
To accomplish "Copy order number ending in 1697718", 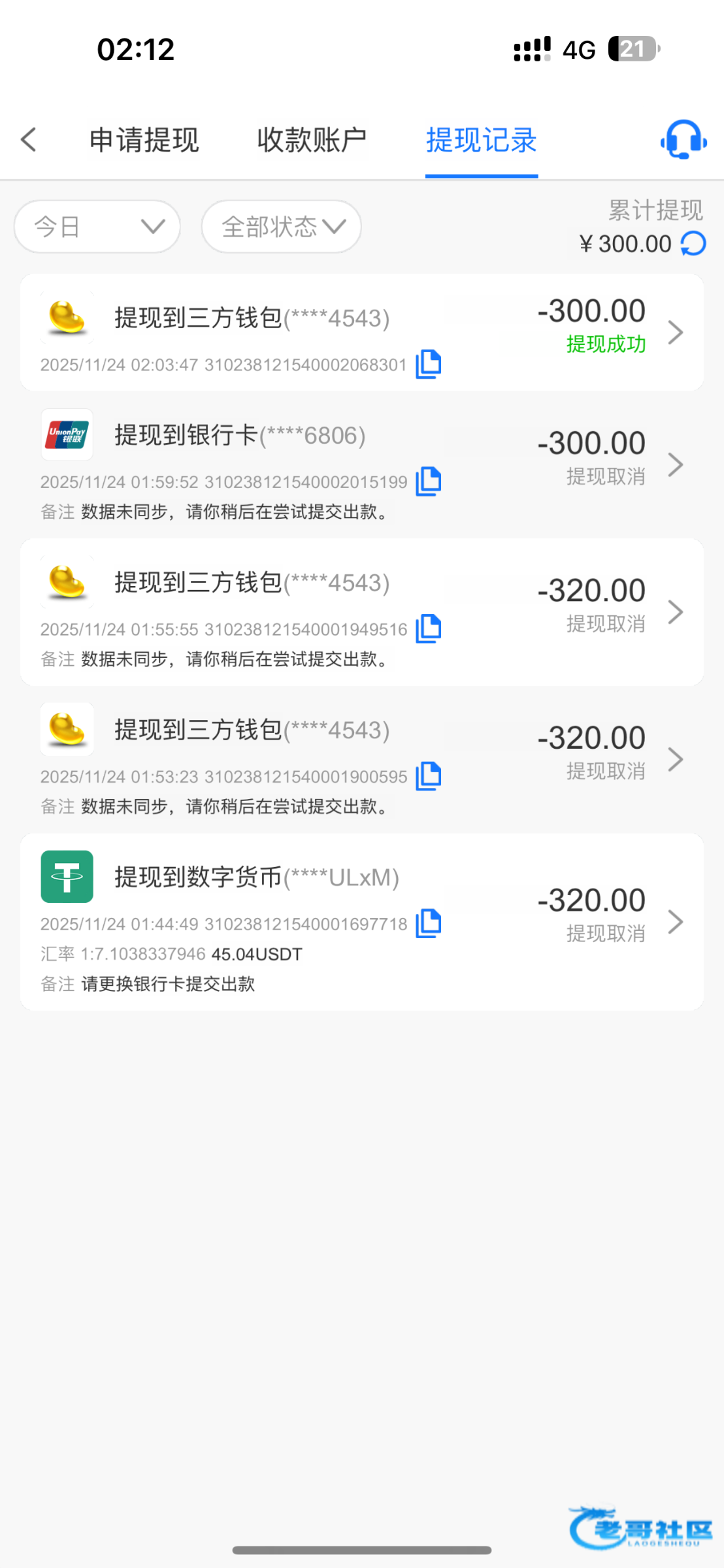I will coord(429,923).
